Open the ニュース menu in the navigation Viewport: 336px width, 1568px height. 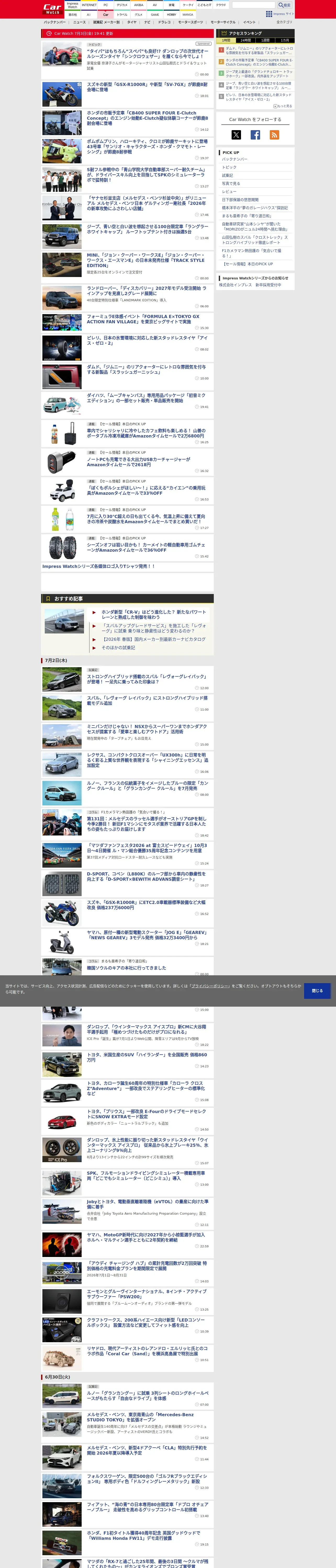pyautogui.click(x=79, y=22)
